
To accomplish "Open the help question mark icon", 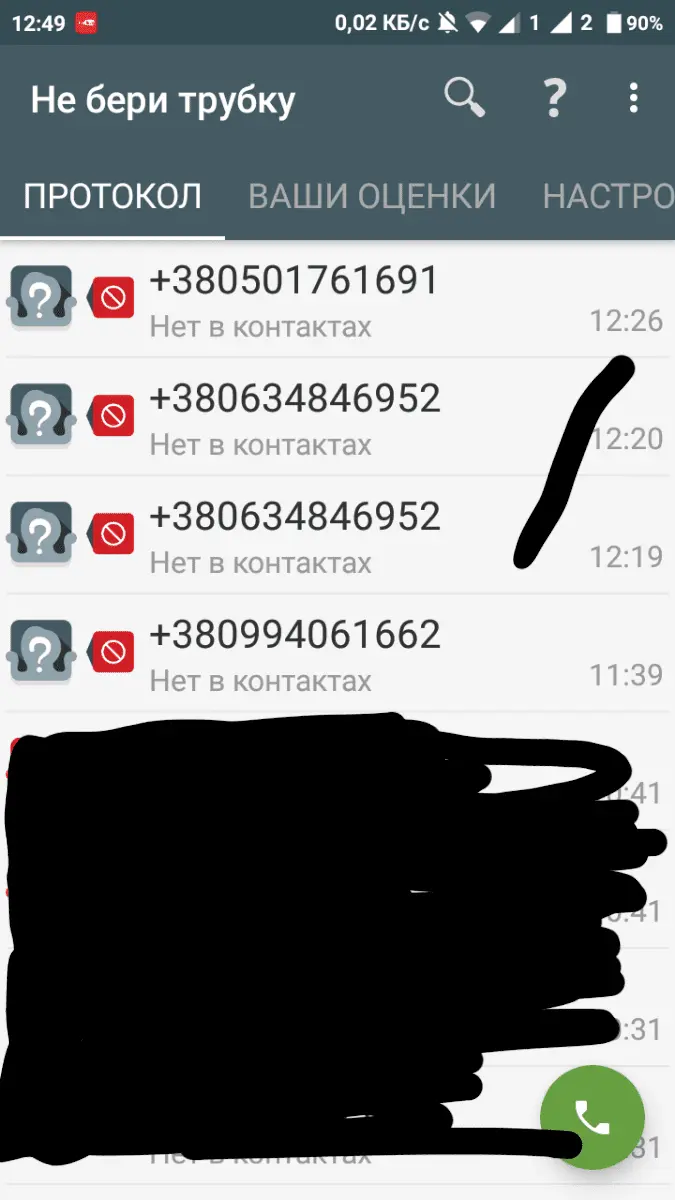I will coord(554,99).
